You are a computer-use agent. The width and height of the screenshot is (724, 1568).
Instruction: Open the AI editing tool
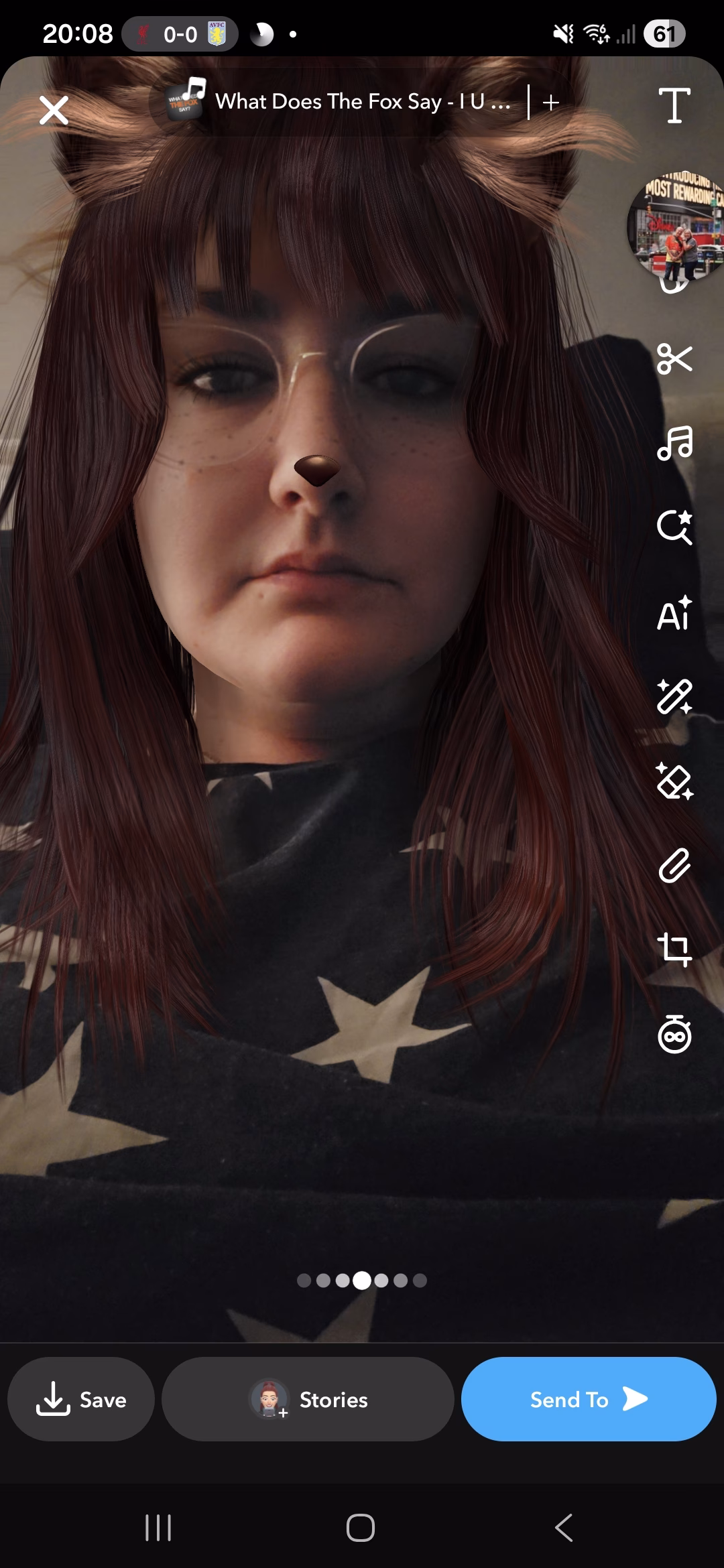(x=674, y=613)
